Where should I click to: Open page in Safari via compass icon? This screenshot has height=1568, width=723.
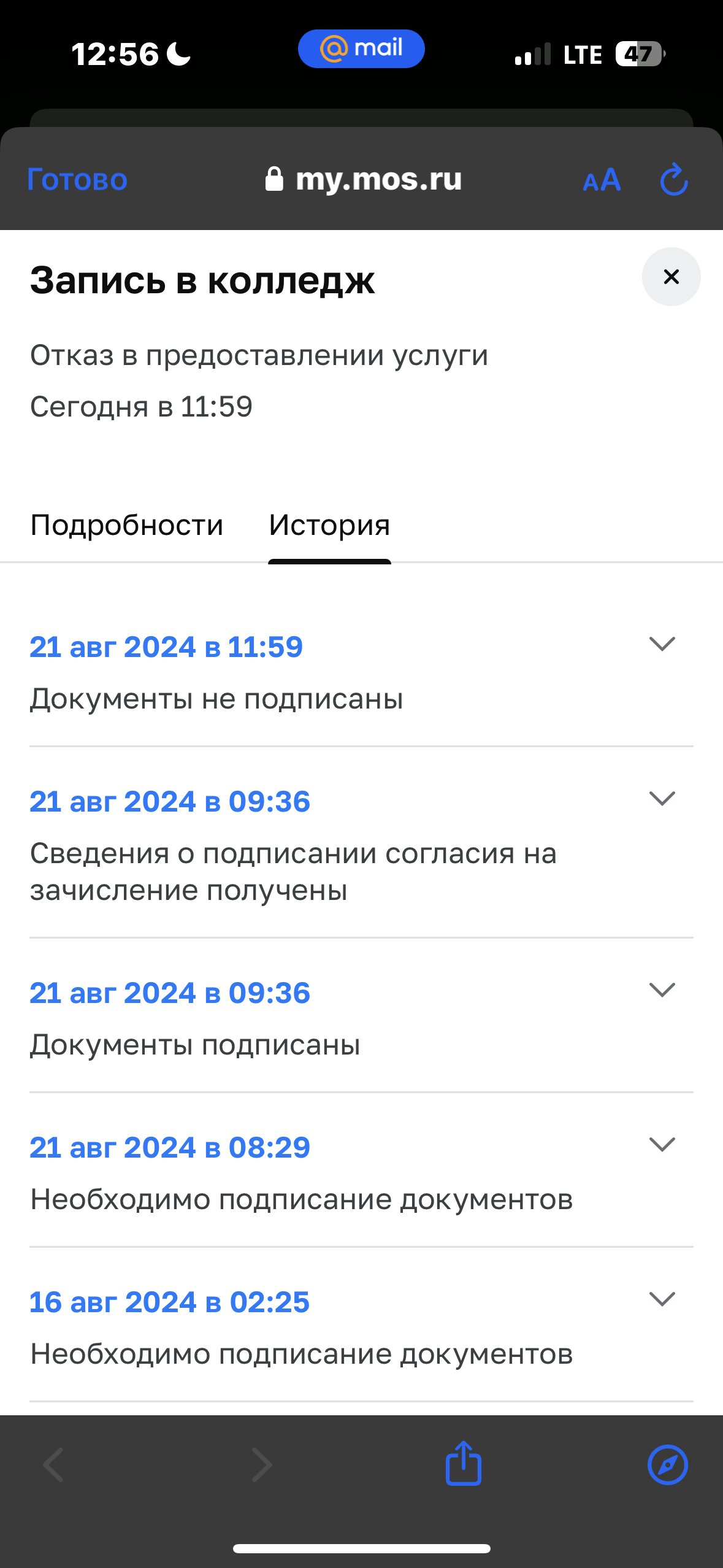tap(667, 1465)
